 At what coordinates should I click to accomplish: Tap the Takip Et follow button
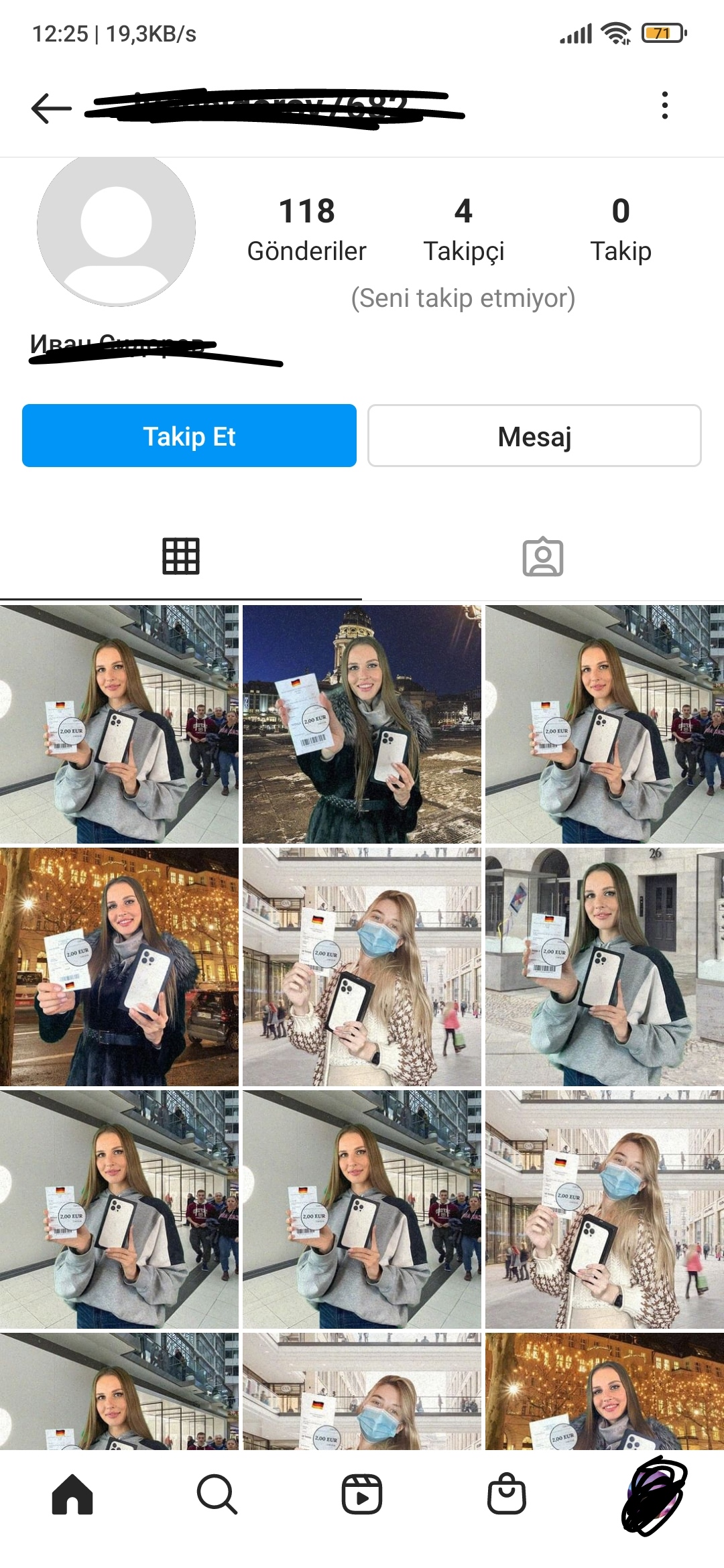coord(189,436)
